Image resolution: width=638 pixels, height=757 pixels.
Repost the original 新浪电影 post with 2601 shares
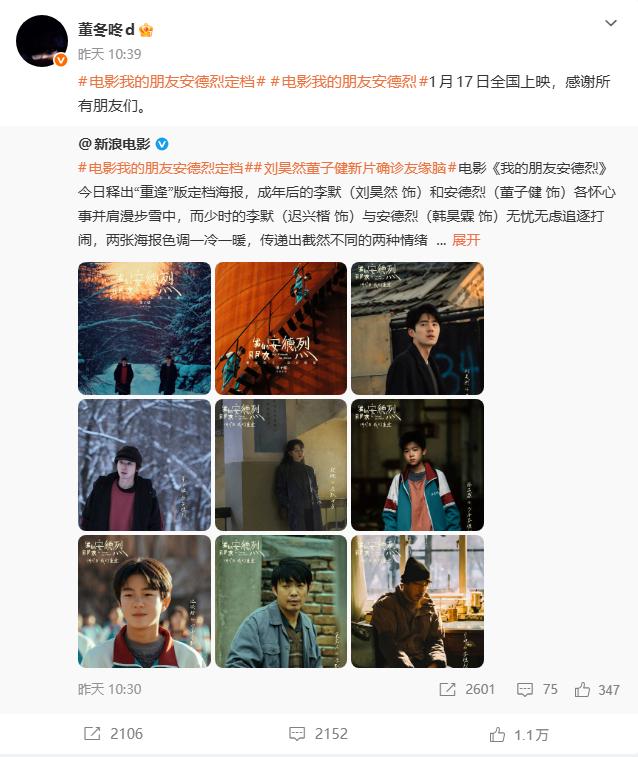click(467, 689)
